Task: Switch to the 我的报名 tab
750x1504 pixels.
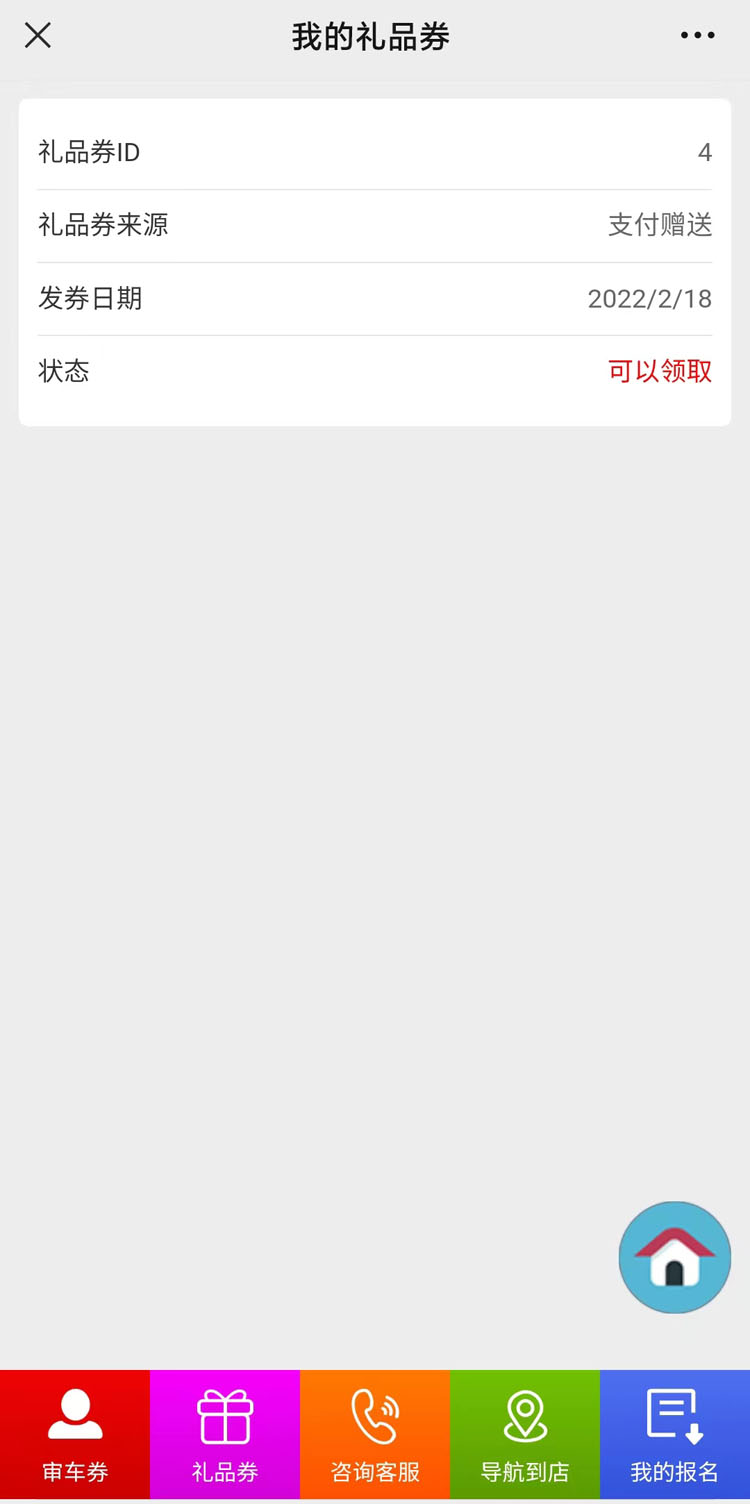Action: point(675,1435)
